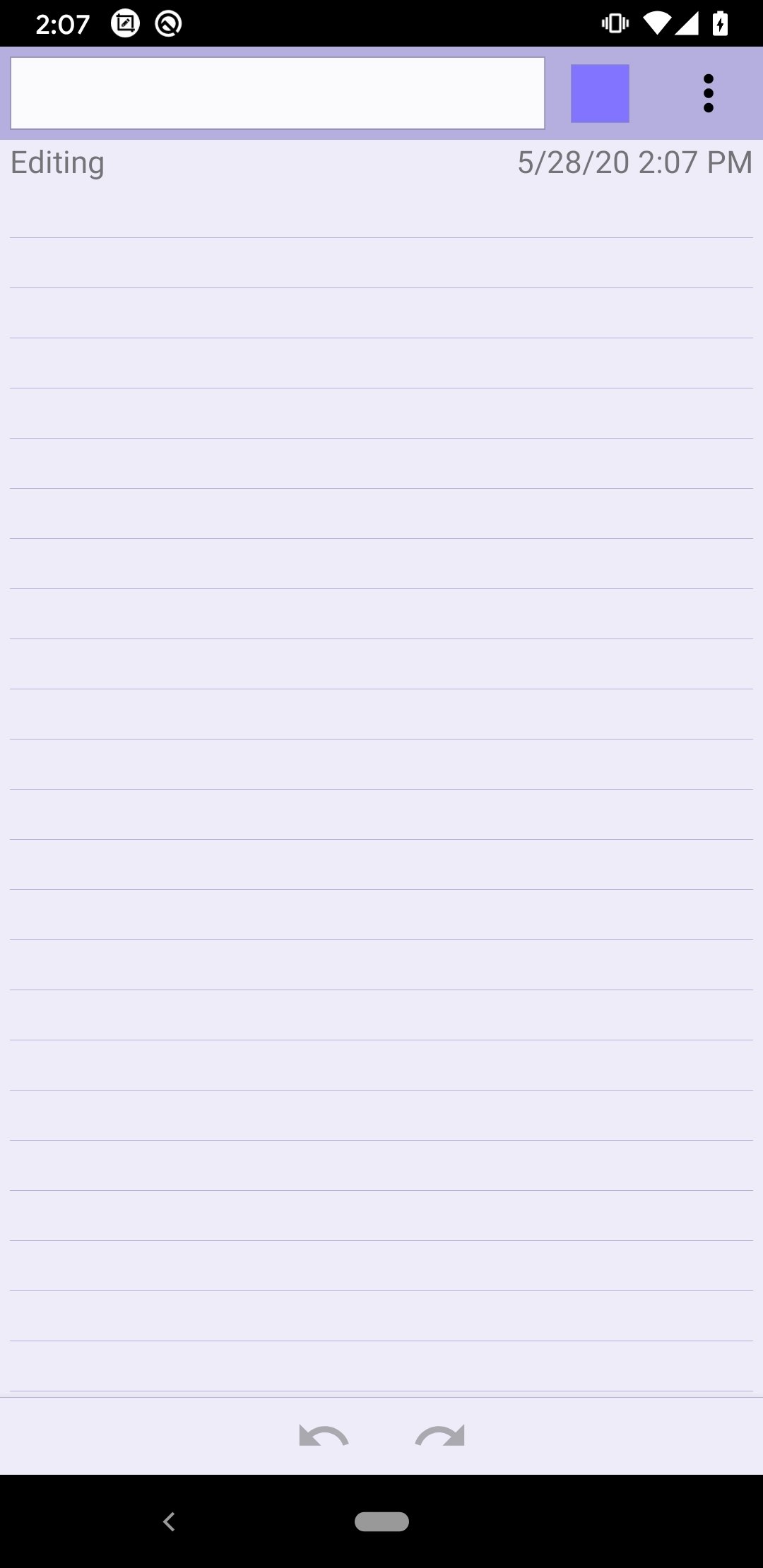Go to home via the navigation pill
763x1568 pixels.
click(x=381, y=1521)
